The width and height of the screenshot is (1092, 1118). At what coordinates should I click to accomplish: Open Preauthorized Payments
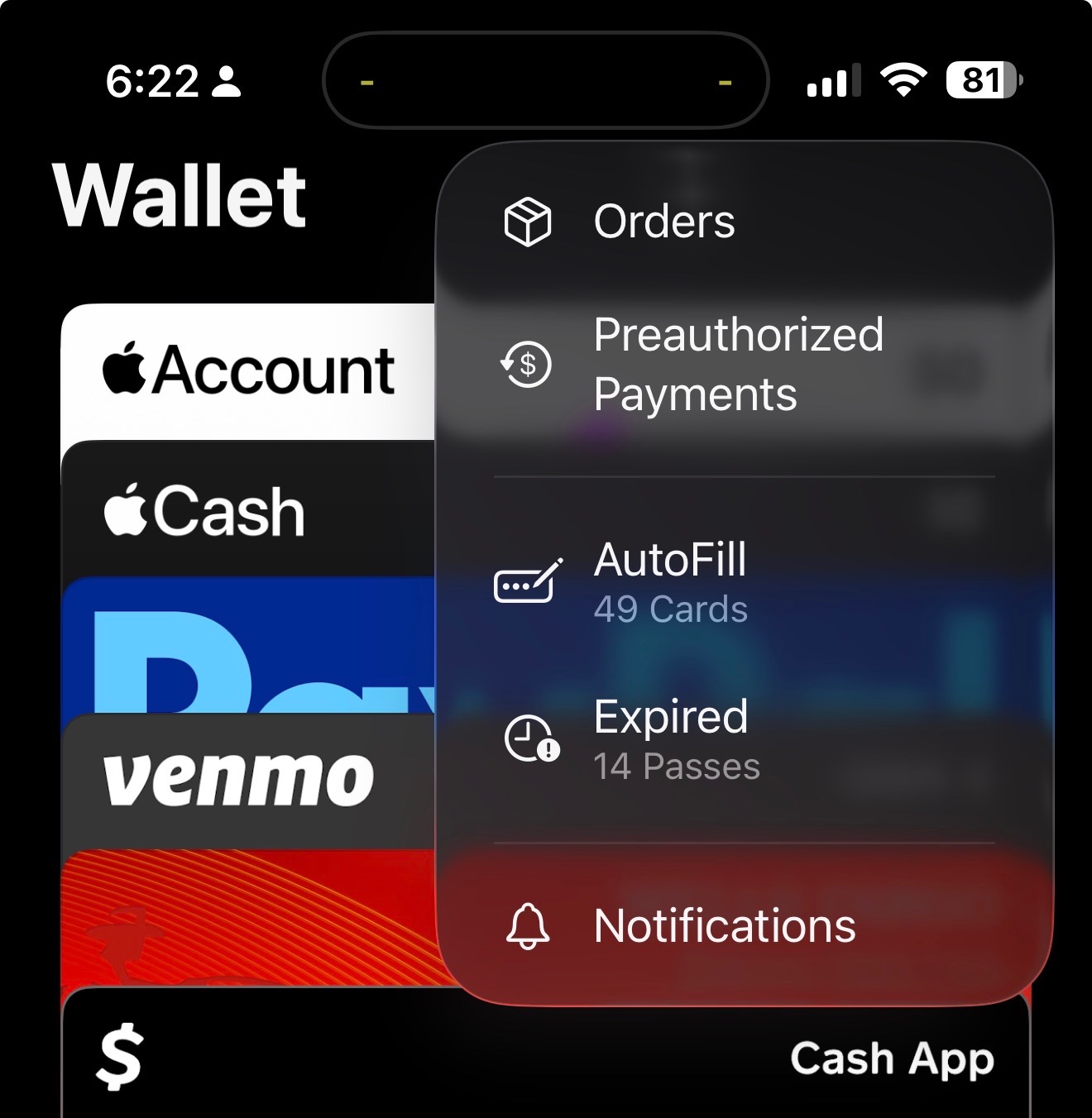point(745,364)
